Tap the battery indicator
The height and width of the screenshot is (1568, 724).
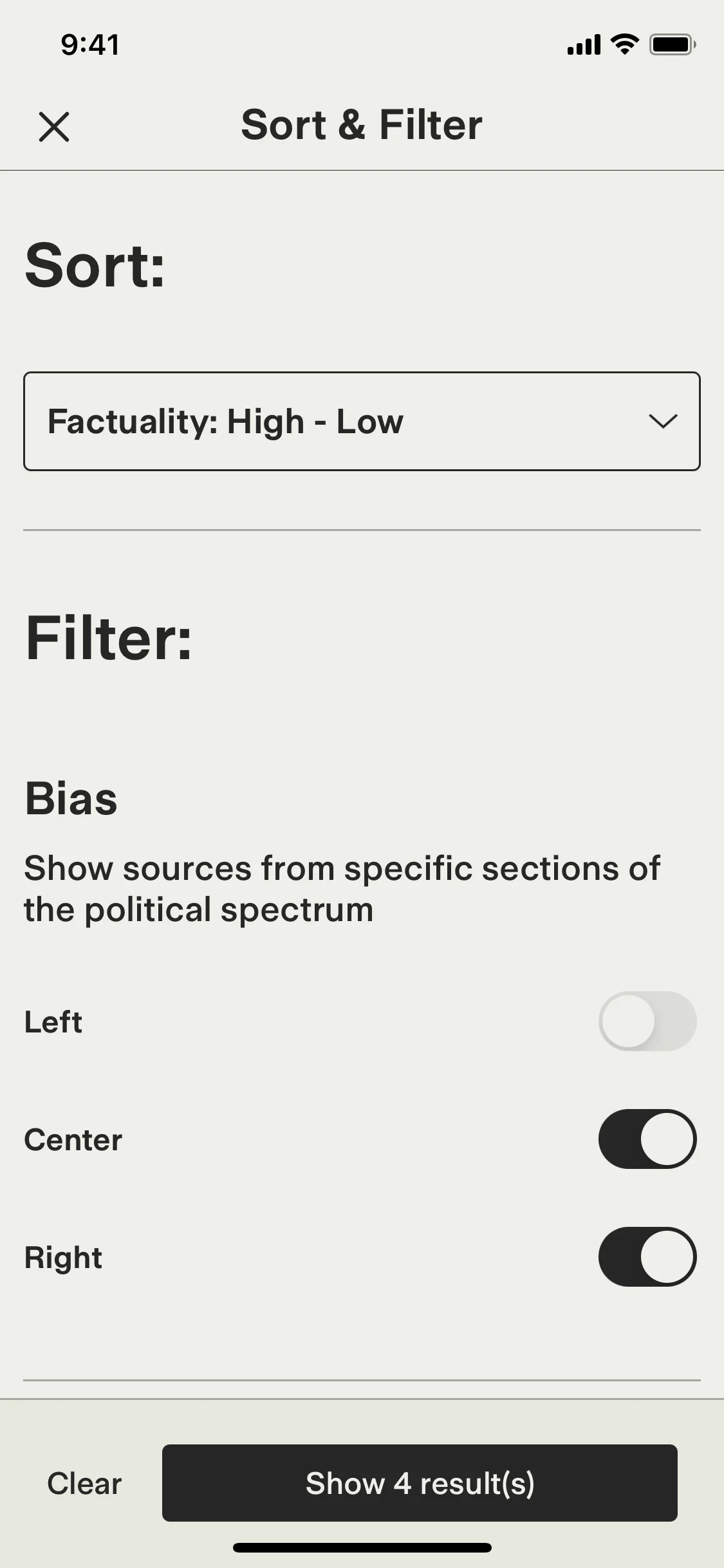(672, 44)
